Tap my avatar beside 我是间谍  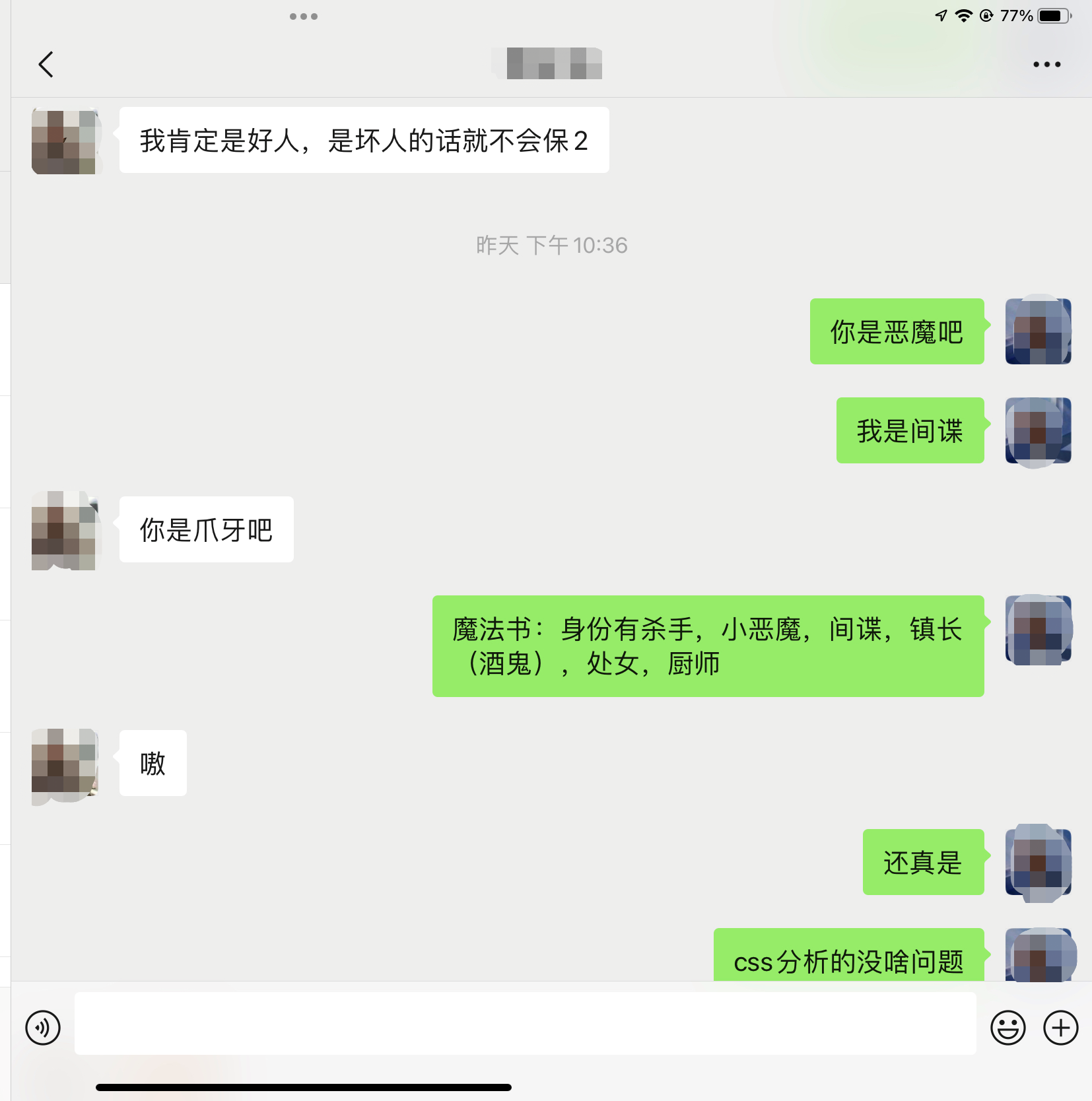coord(1038,431)
